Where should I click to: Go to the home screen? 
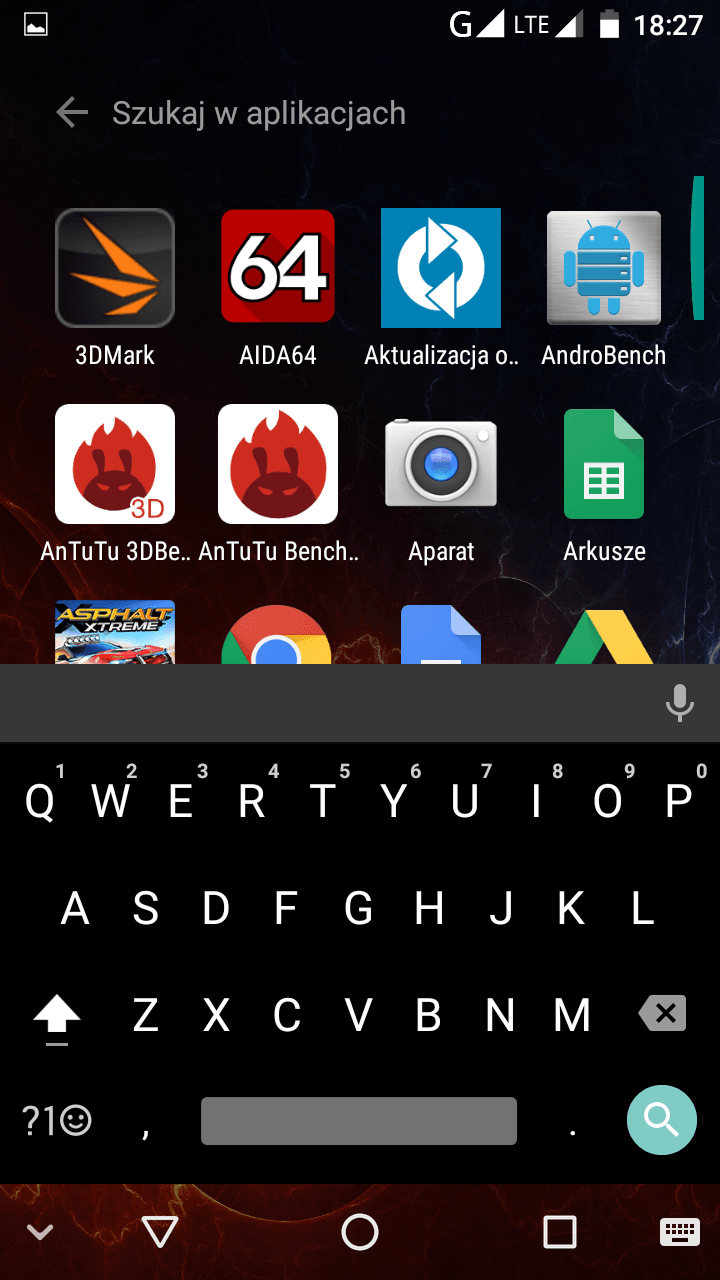(360, 1232)
